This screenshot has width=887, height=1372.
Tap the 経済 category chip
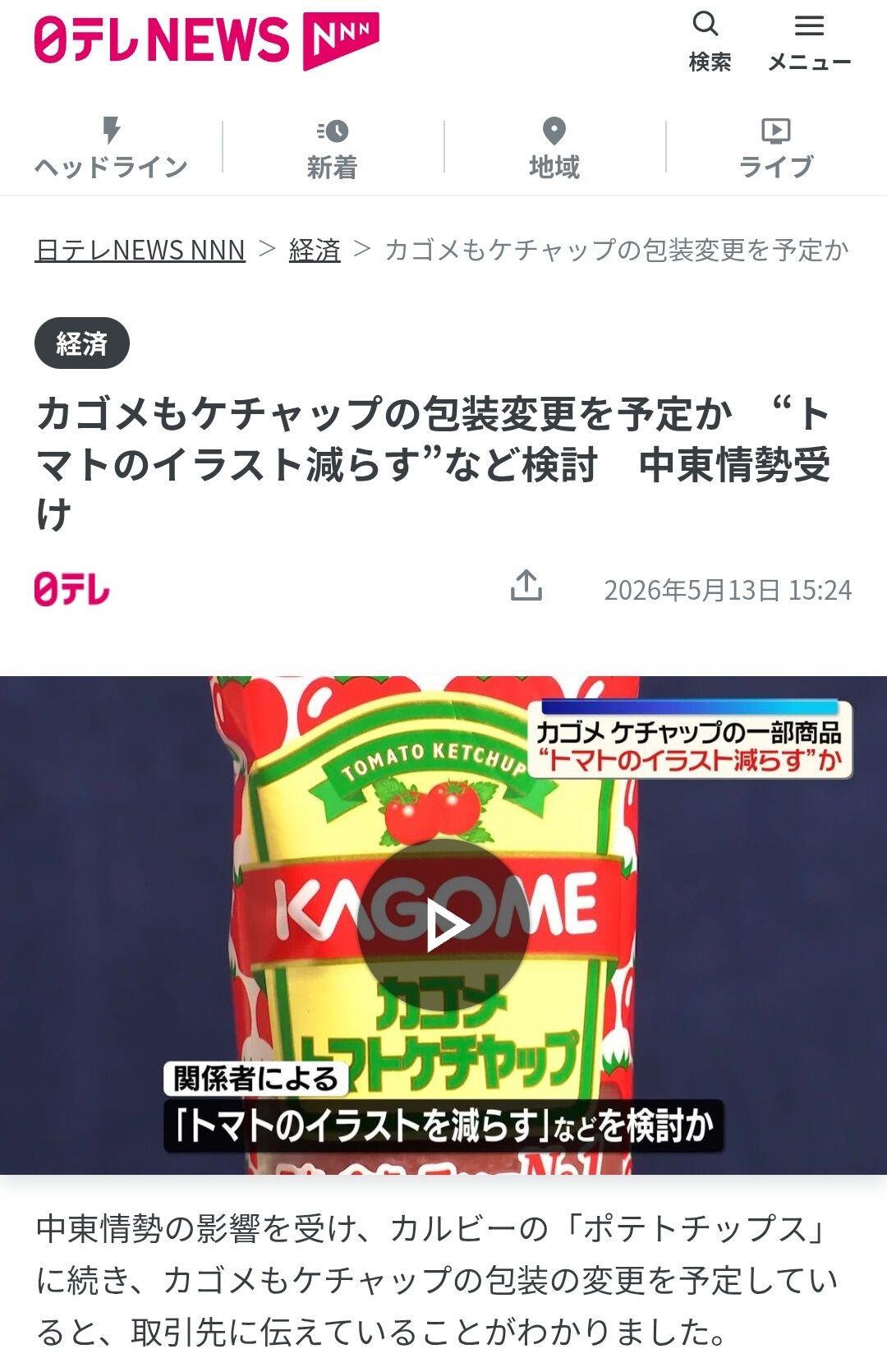[82, 343]
